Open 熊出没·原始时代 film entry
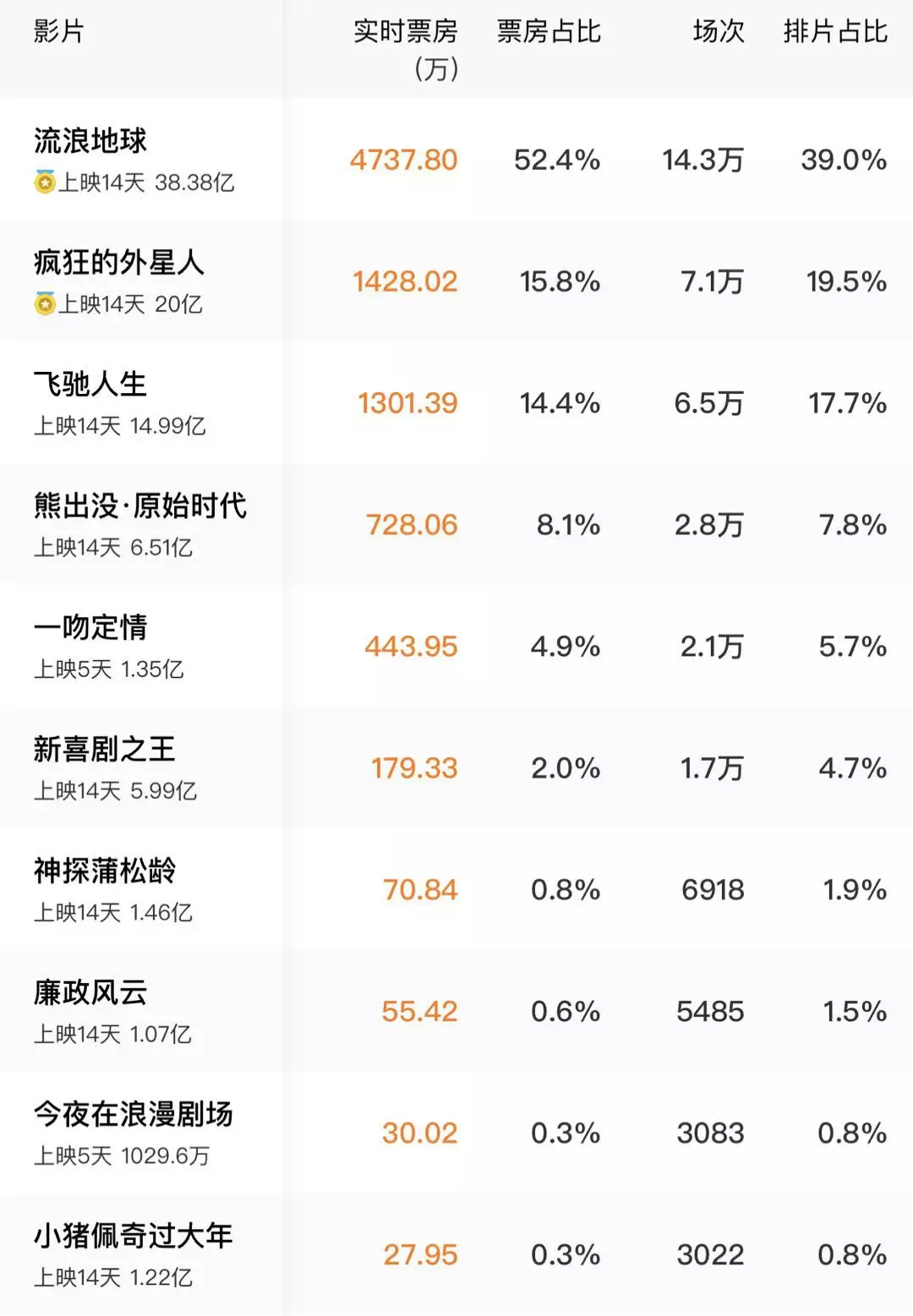This screenshot has height=1316, width=913. [x=140, y=506]
